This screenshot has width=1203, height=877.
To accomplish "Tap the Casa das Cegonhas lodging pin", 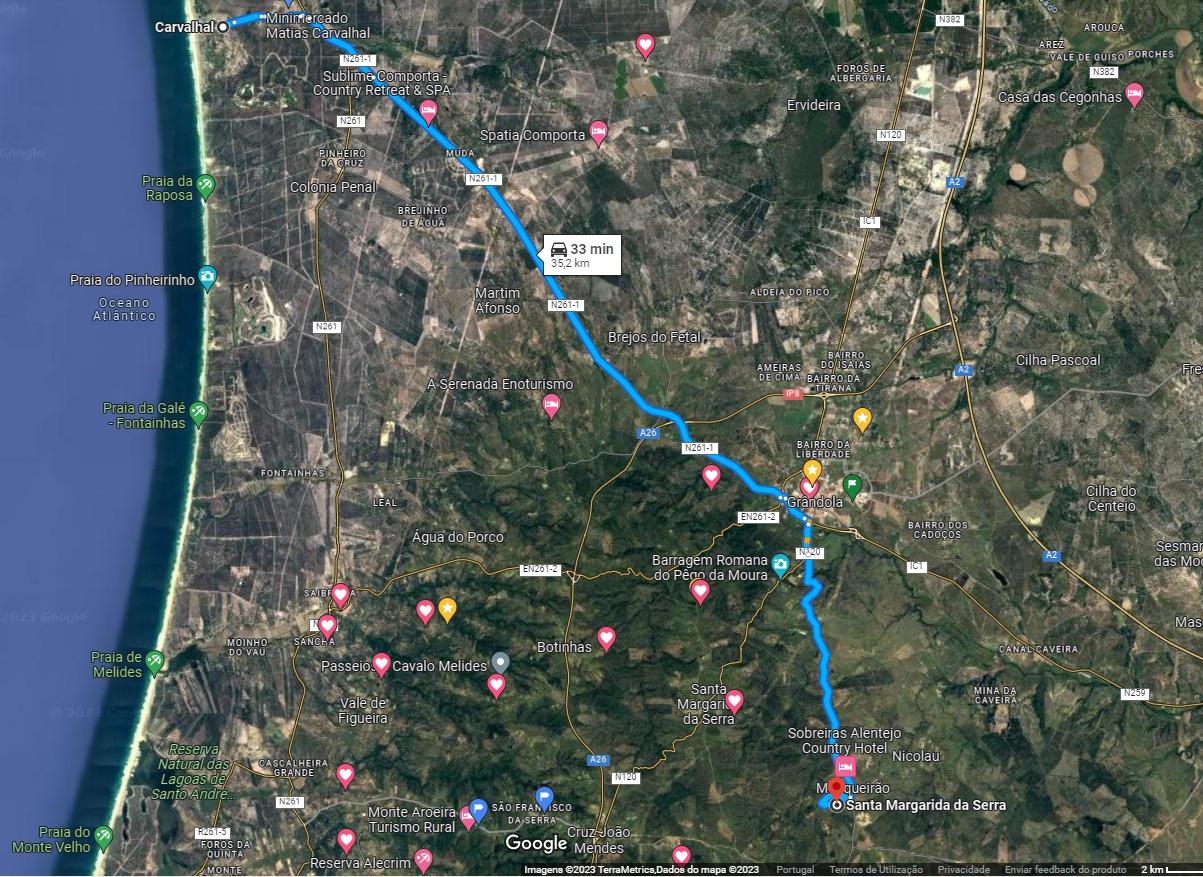I will click(x=1134, y=94).
